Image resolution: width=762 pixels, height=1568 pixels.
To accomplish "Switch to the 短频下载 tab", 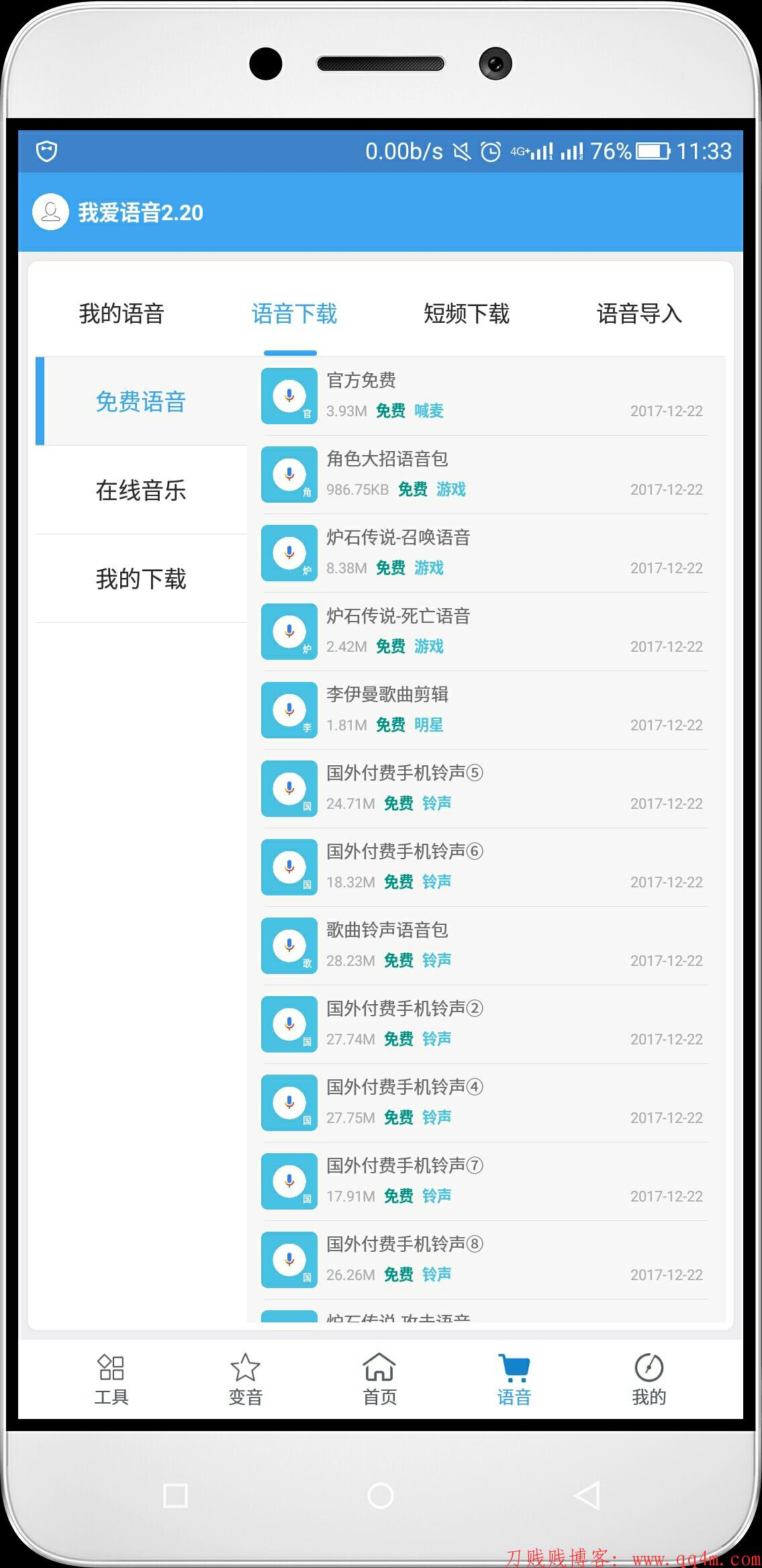I will pos(467,313).
